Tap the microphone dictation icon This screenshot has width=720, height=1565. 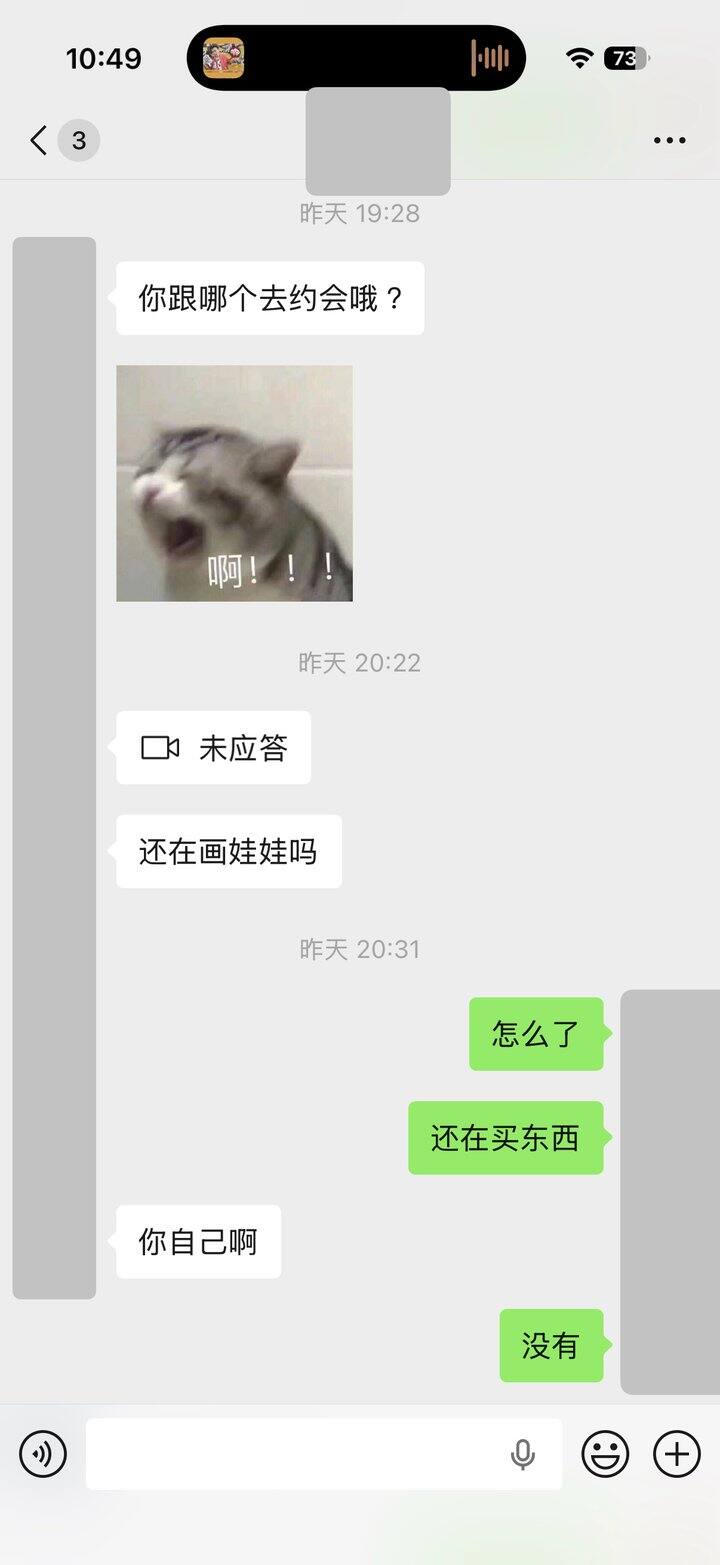[x=522, y=1454]
